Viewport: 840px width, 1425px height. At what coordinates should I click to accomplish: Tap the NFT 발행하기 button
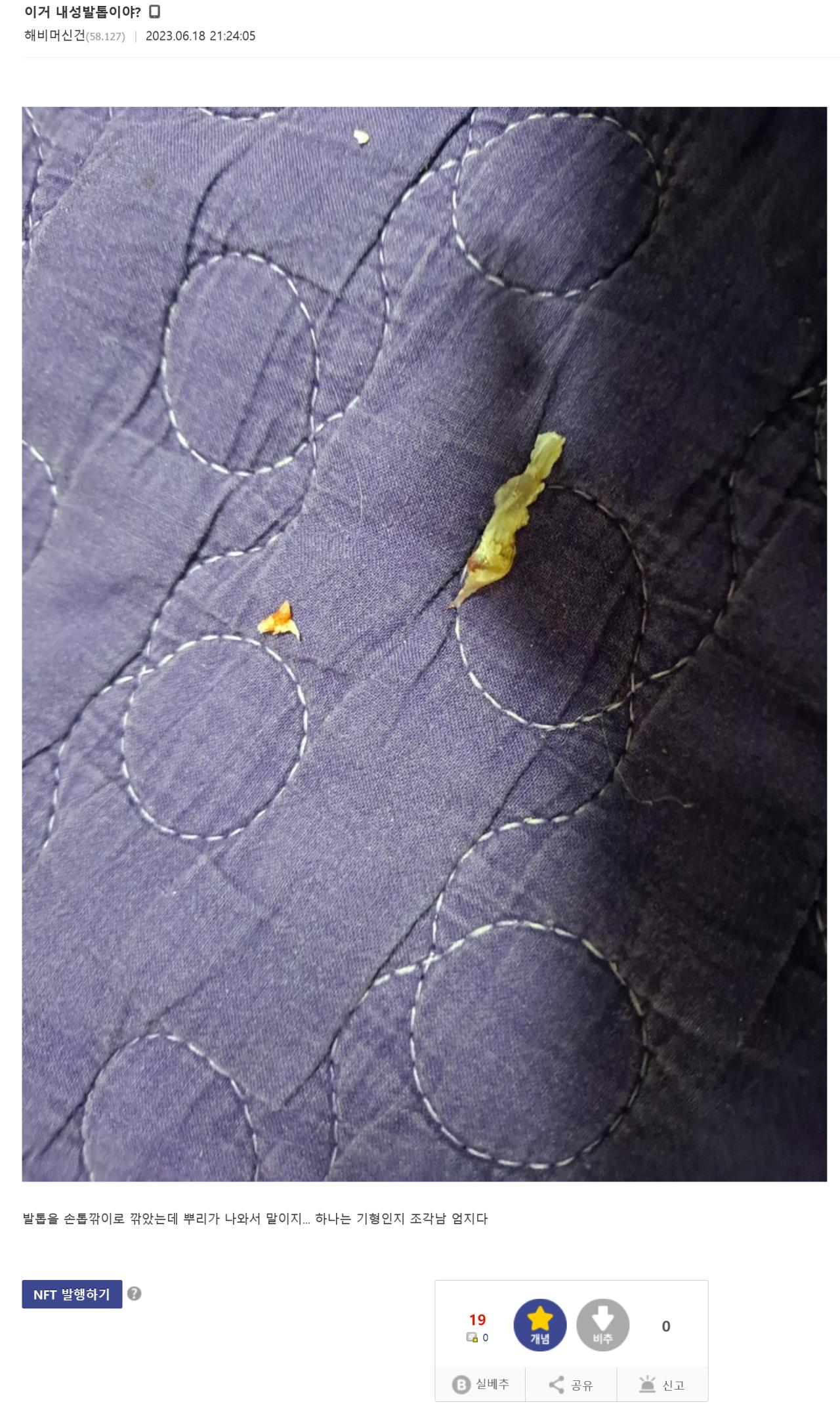click(72, 1294)
